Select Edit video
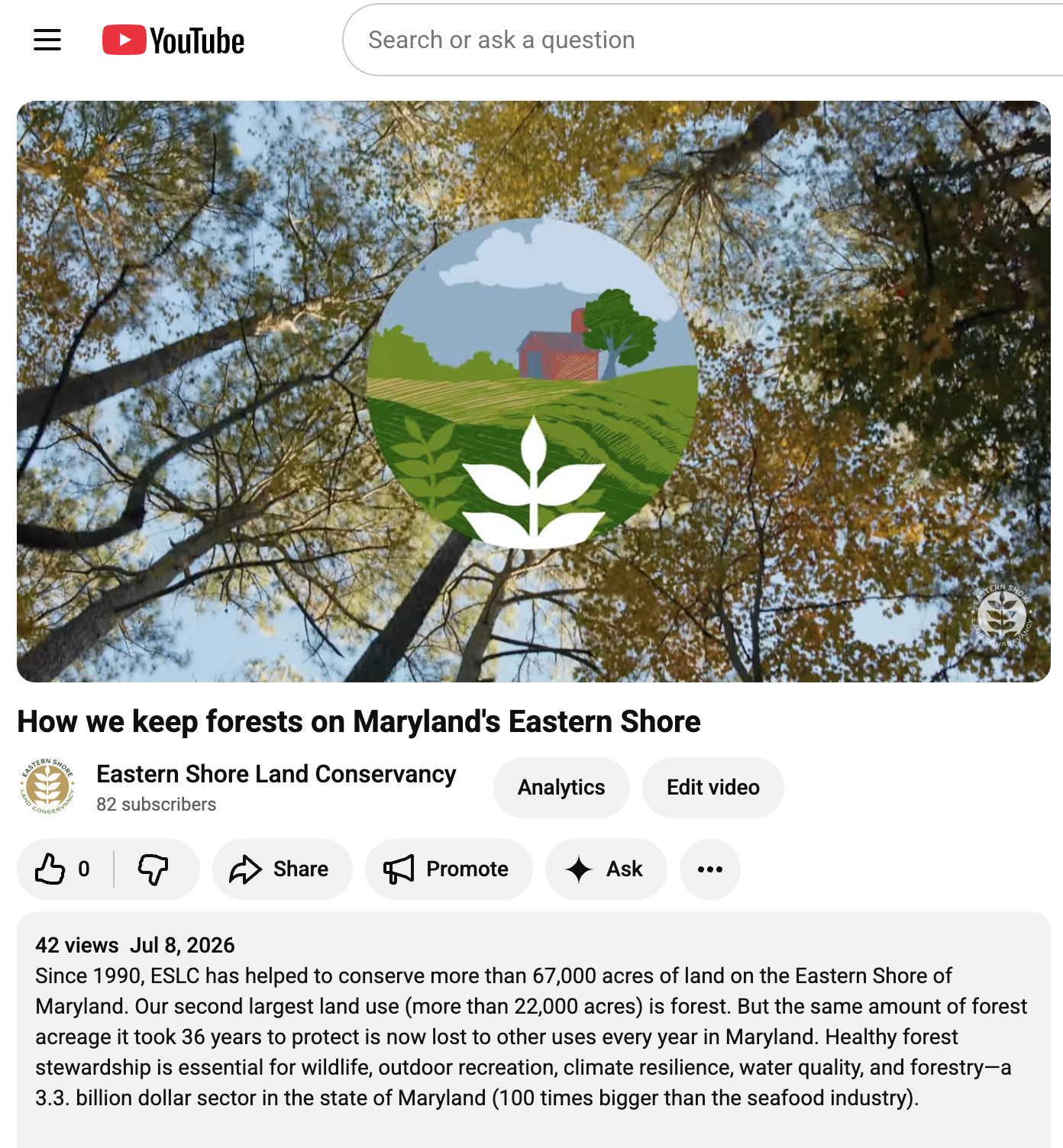The height and width of the screenshot is (1148, 1063). 712,787
